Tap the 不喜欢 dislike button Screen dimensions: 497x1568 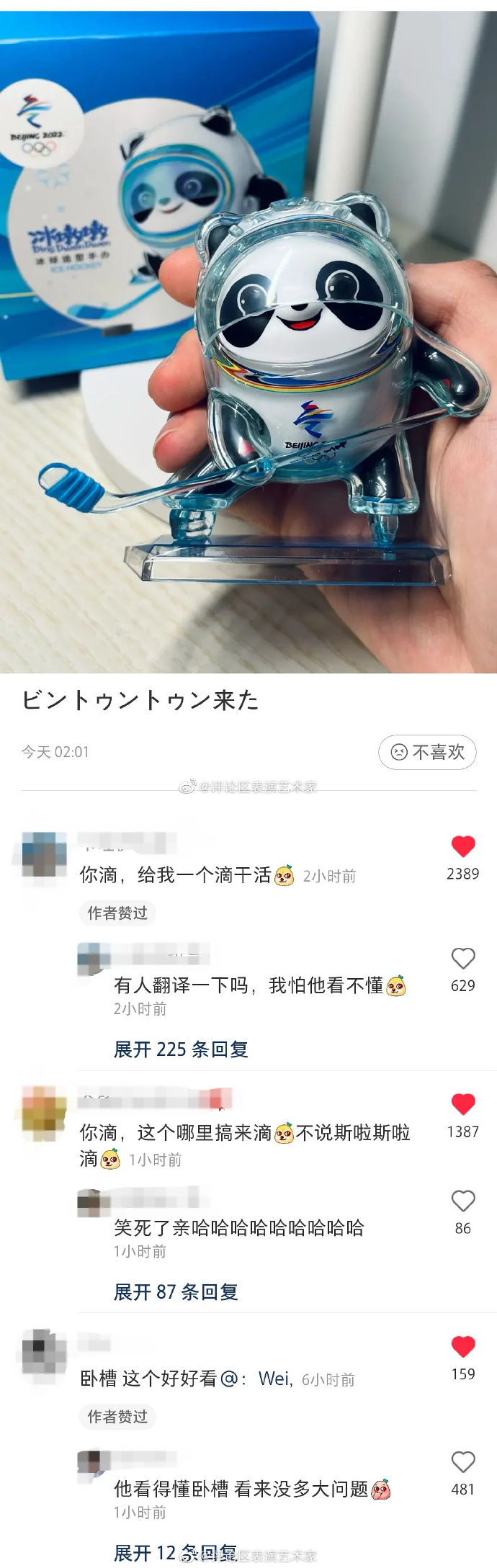click(x=427, y=752)
